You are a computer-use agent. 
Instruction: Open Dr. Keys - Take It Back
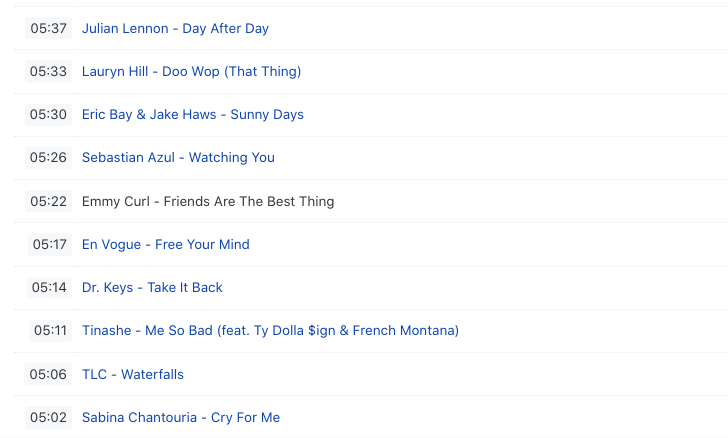coord(152,287)
